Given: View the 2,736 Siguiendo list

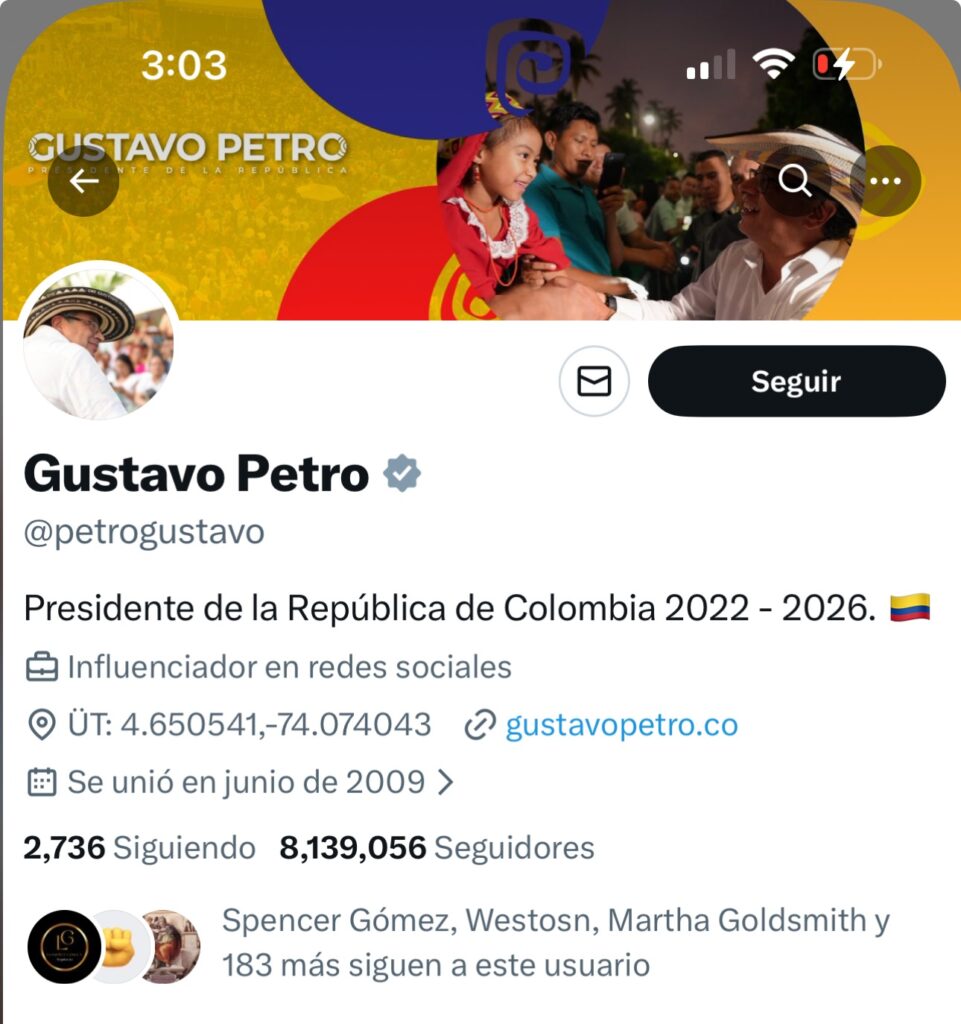Looking at the screenshot, I should (140, 848).
